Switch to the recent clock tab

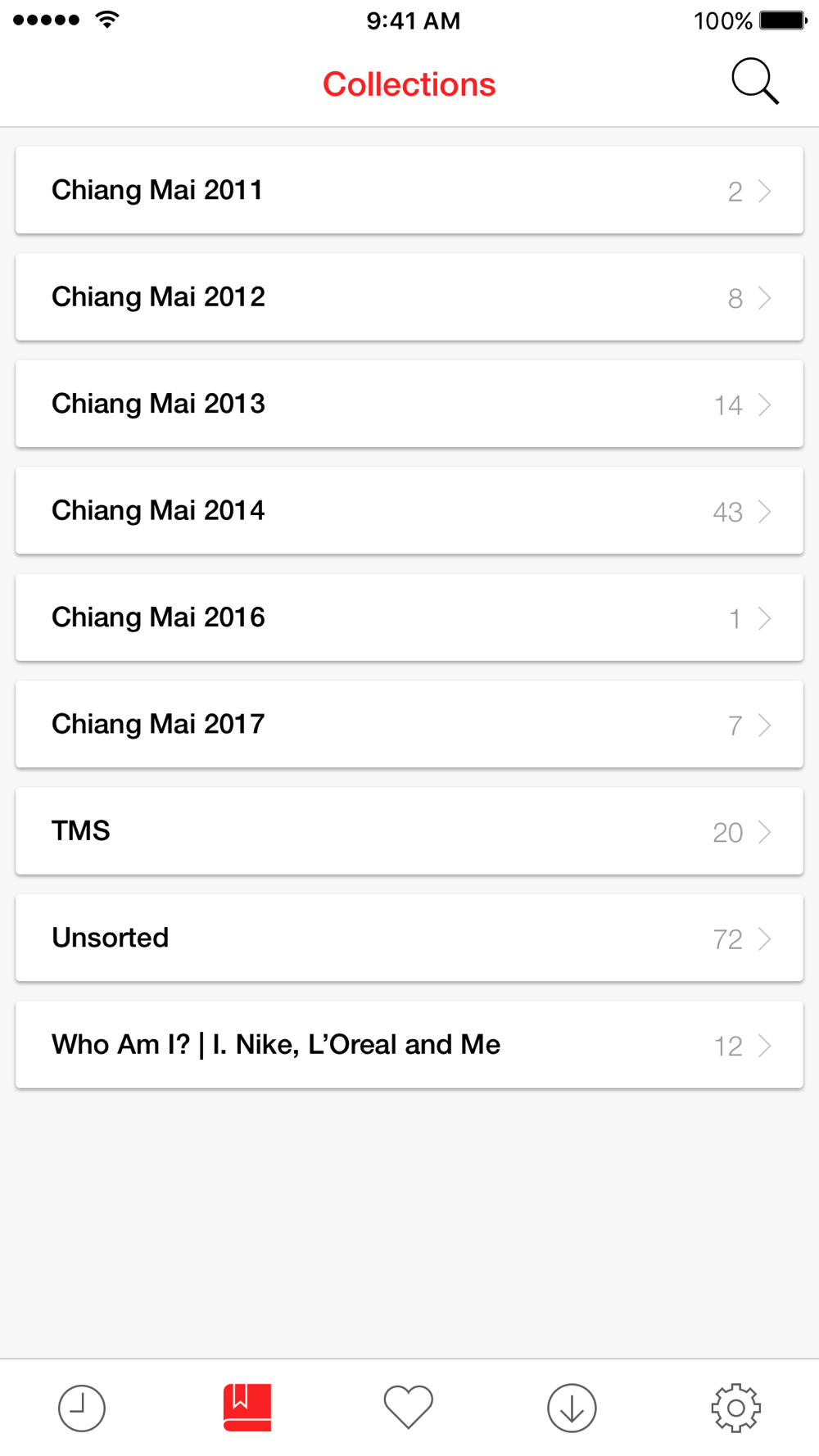point(82,1409)
